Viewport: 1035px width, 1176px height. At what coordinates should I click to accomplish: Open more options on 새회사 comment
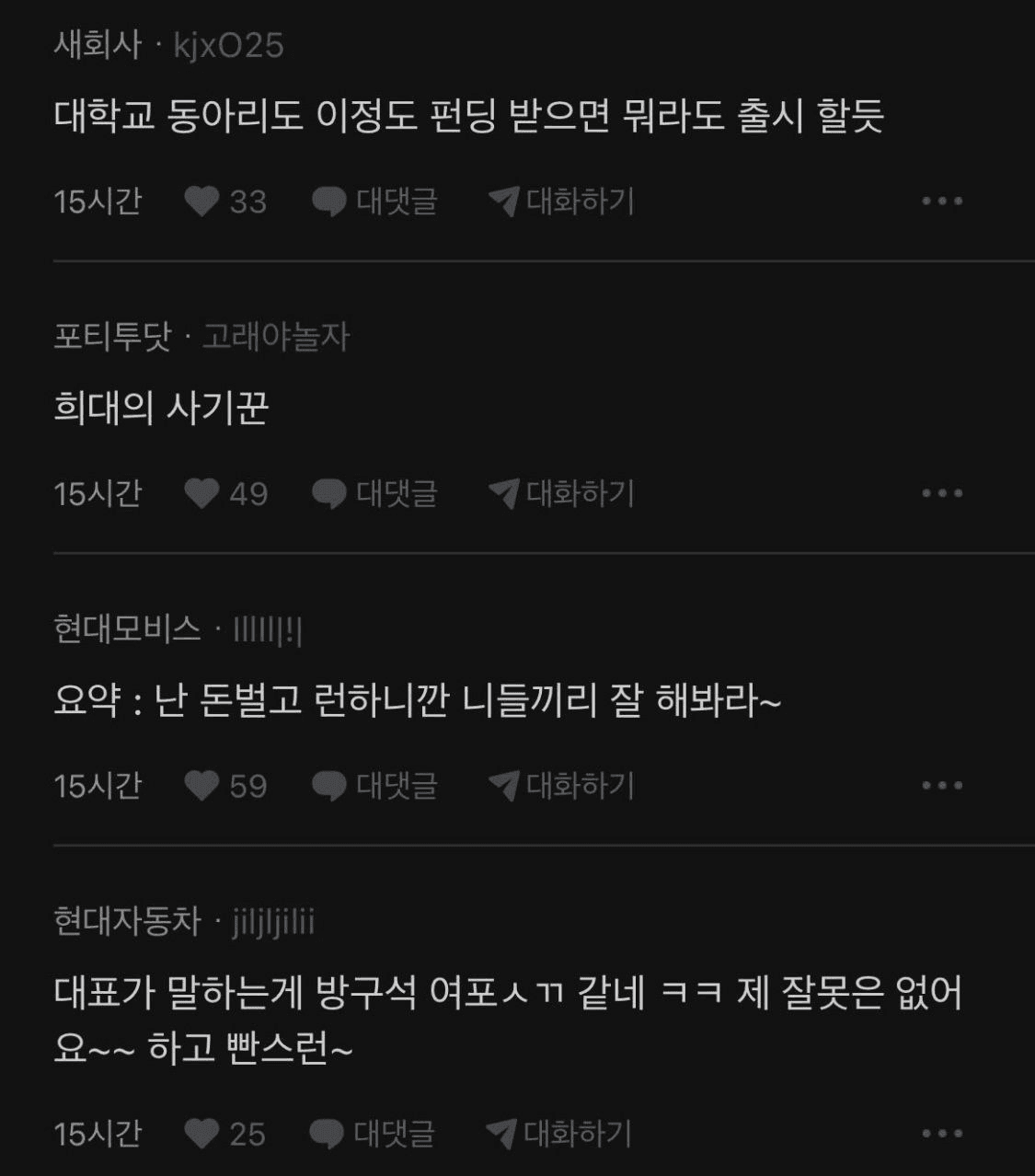click(x=942, y=201)
